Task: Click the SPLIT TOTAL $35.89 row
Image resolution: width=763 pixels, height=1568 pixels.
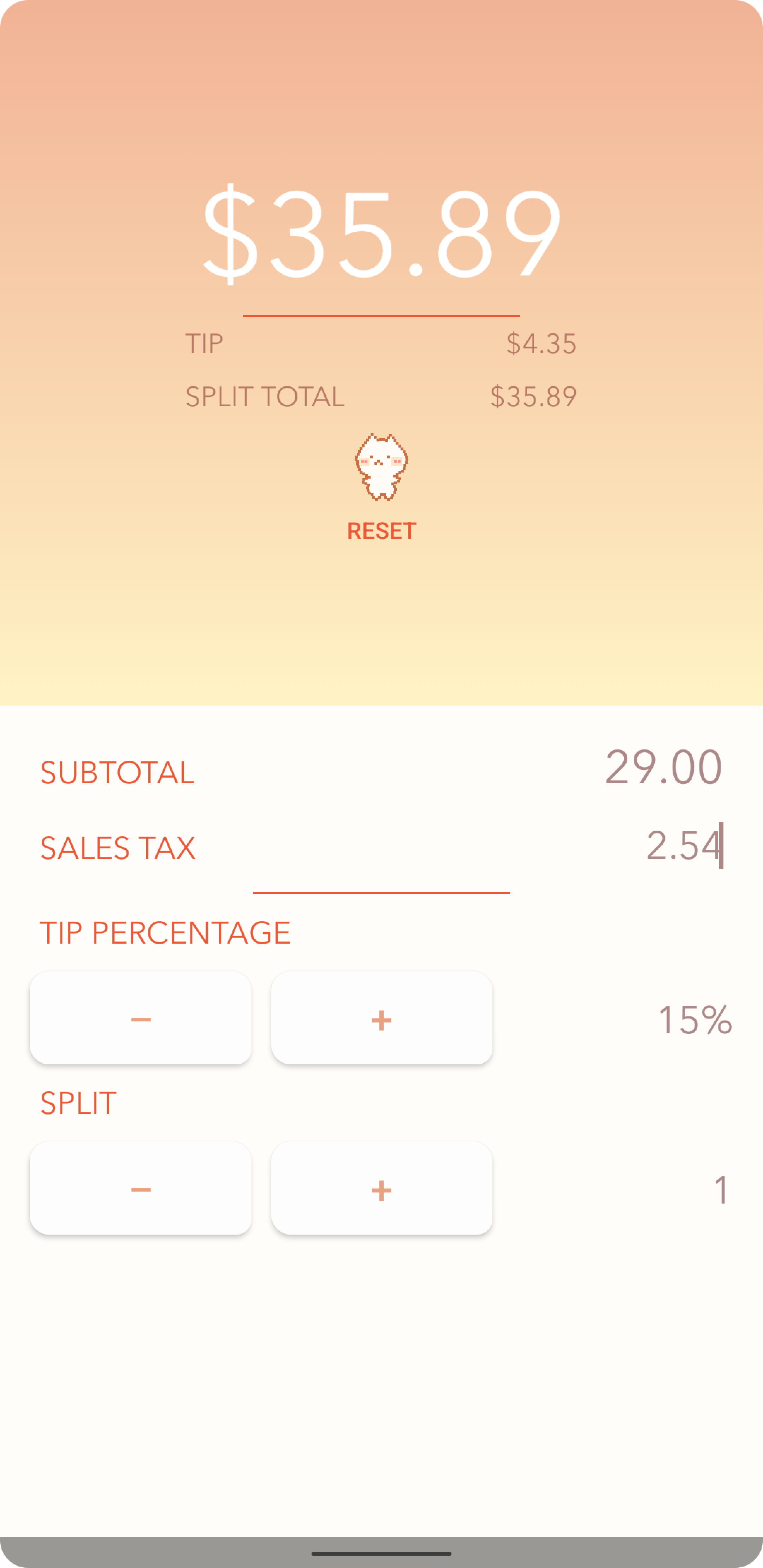Action: tap(381, 396)
